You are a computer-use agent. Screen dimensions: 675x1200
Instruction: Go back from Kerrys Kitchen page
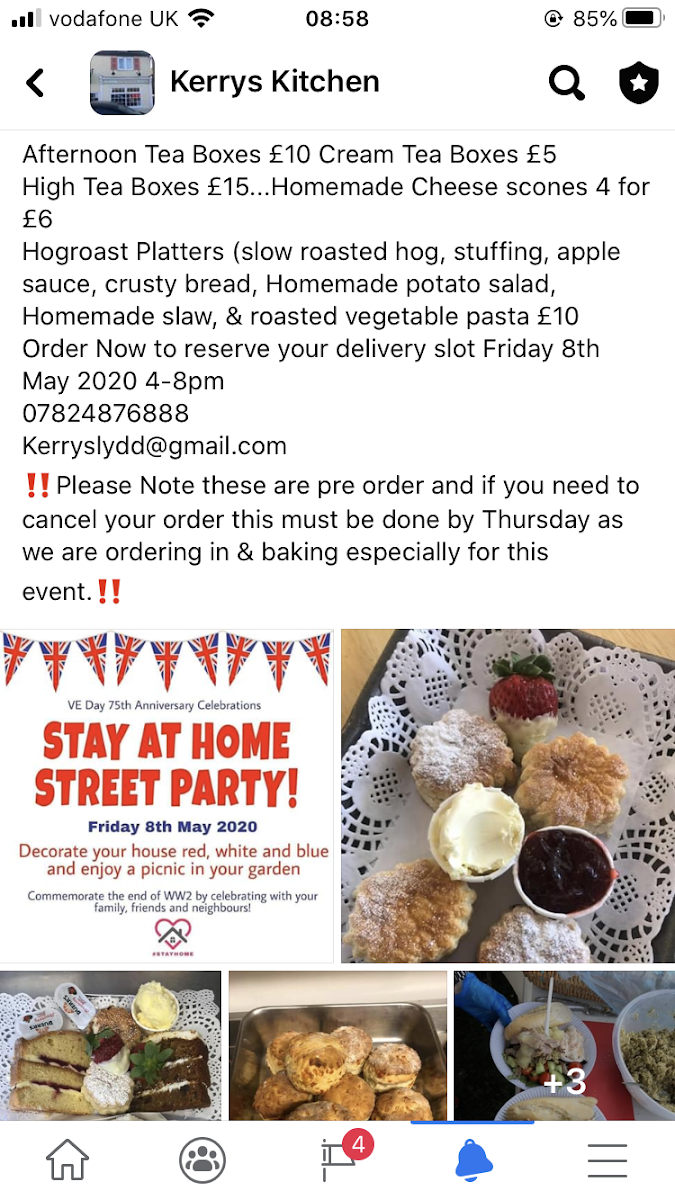(36, 83)
